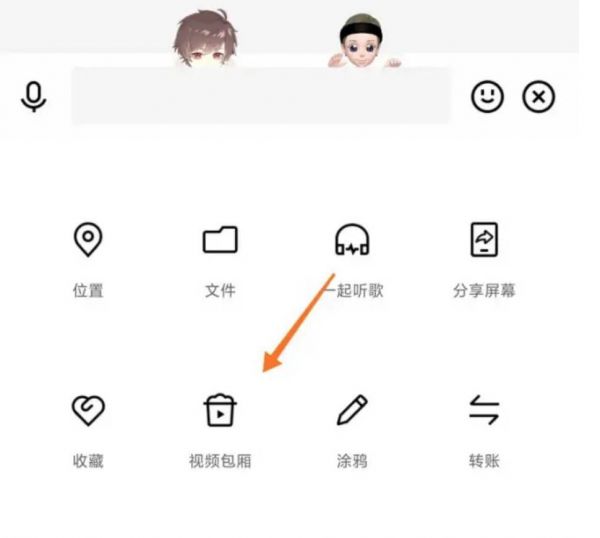
Task: Tap the microphone voice input icon
Action: click(x=35, y=97)
